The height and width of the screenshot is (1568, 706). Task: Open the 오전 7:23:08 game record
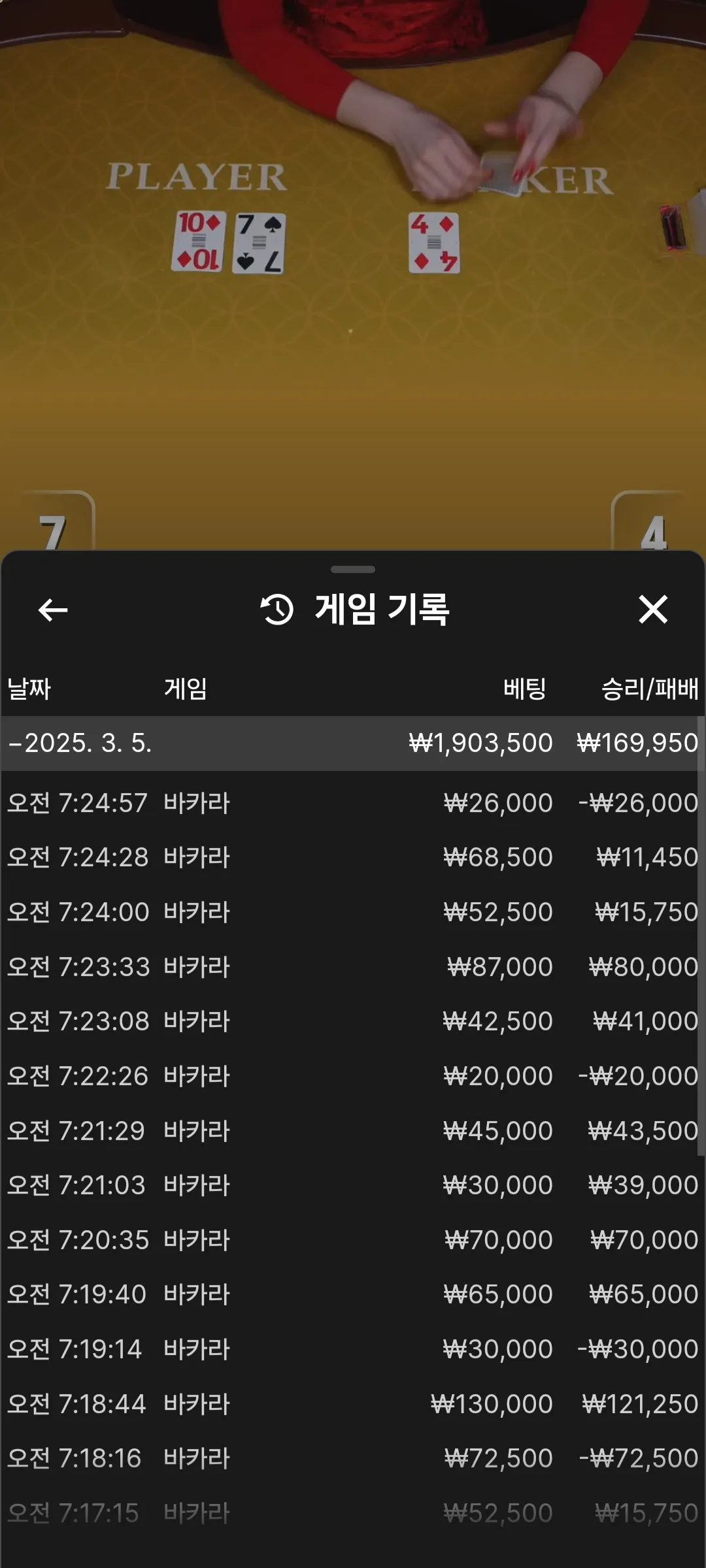pyautogui.click(x=353, y=1021)
